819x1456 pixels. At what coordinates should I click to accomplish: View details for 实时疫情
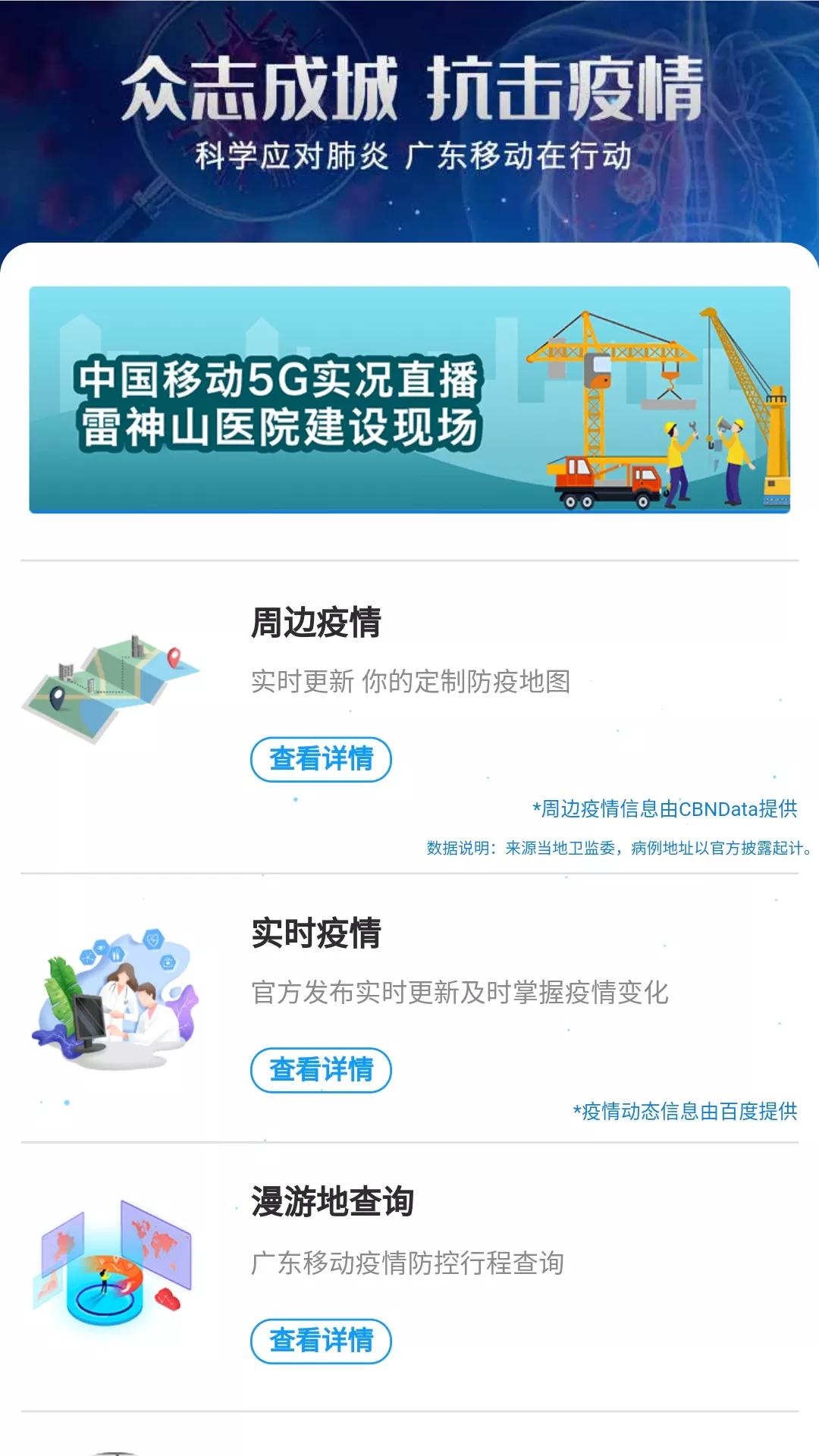[x=321, y=1070]
